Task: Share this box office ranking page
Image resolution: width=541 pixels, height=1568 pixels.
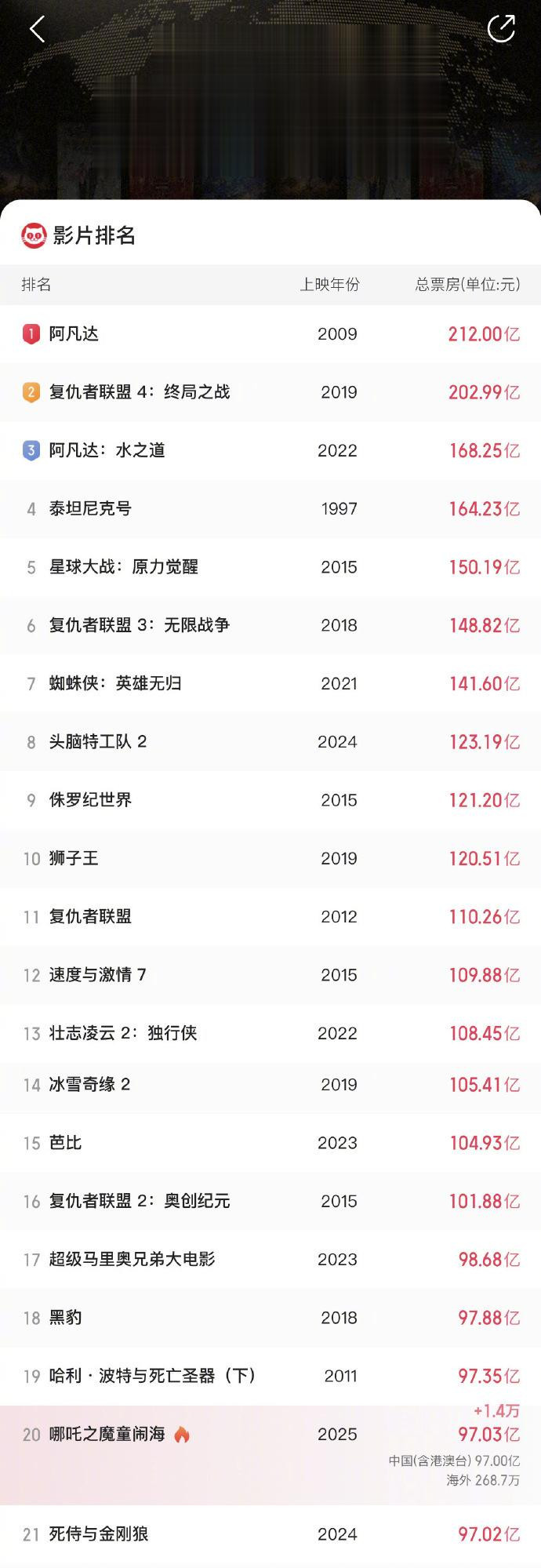Action: click(501, 29)
